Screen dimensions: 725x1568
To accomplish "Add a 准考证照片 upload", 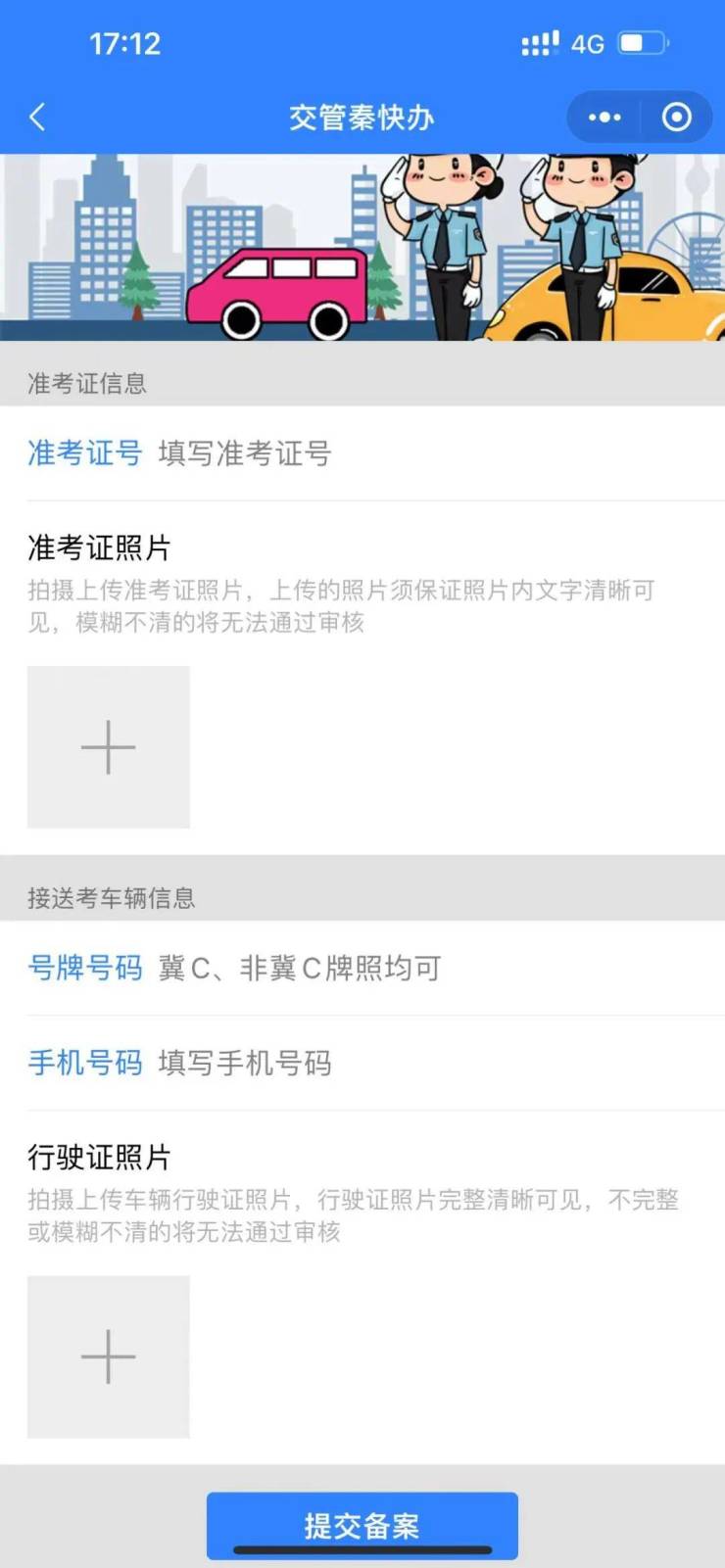I will pos(109,747).
